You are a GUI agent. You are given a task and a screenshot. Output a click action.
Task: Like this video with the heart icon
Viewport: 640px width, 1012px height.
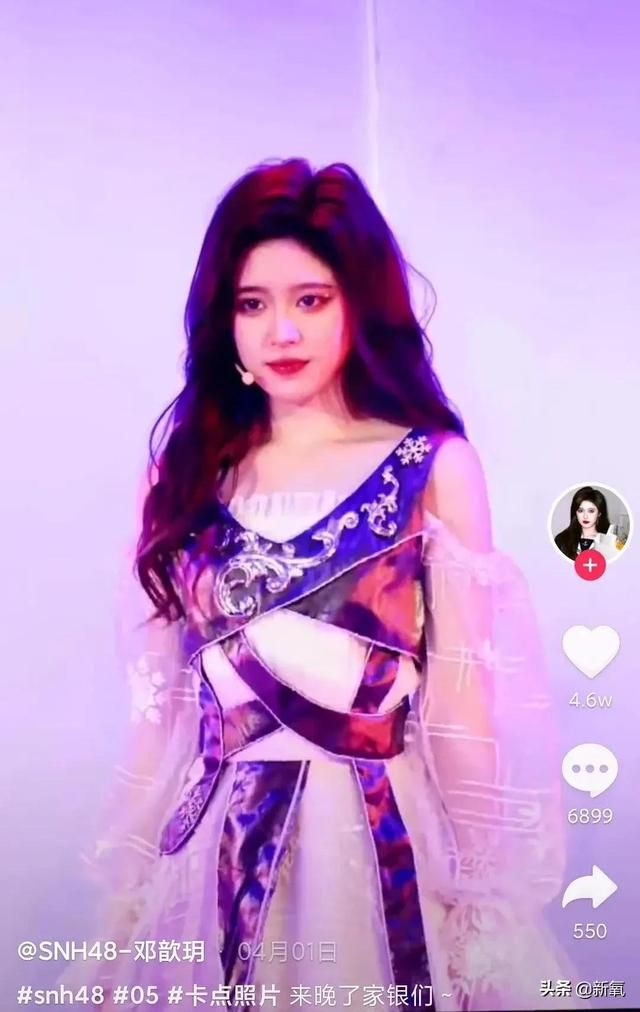(590, 651)
